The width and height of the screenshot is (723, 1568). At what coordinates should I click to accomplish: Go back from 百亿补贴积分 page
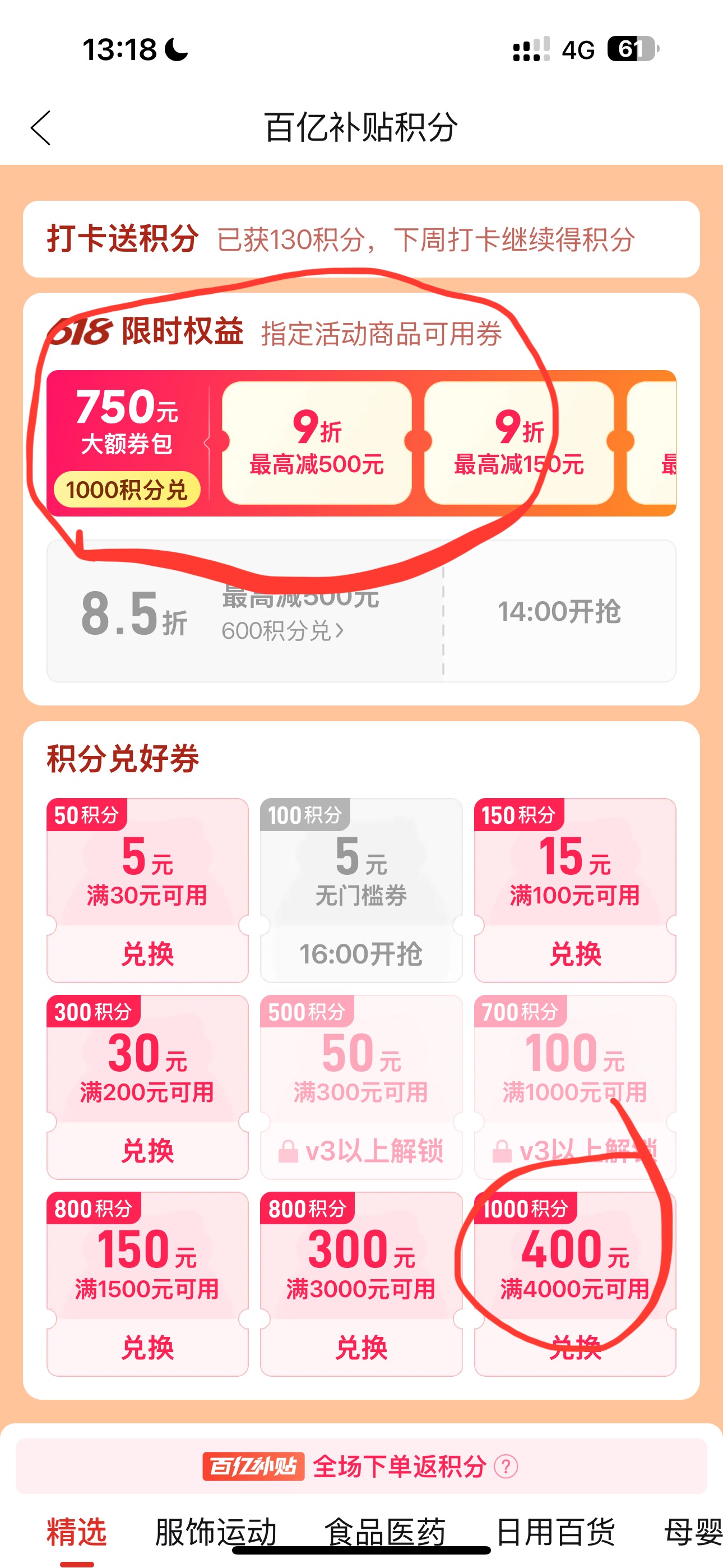pos(41,128)
